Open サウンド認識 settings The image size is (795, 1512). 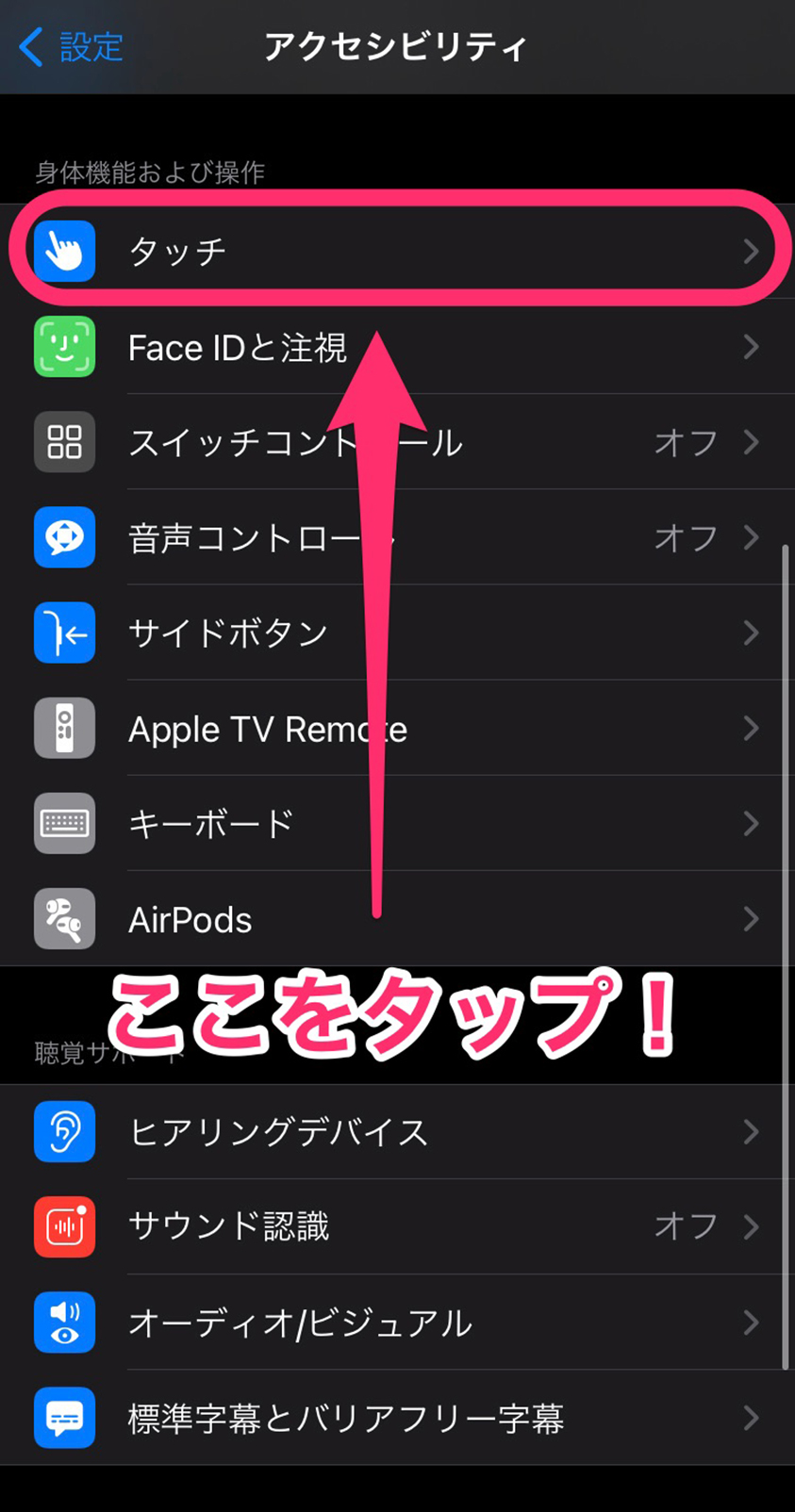tap(397, 1226)
